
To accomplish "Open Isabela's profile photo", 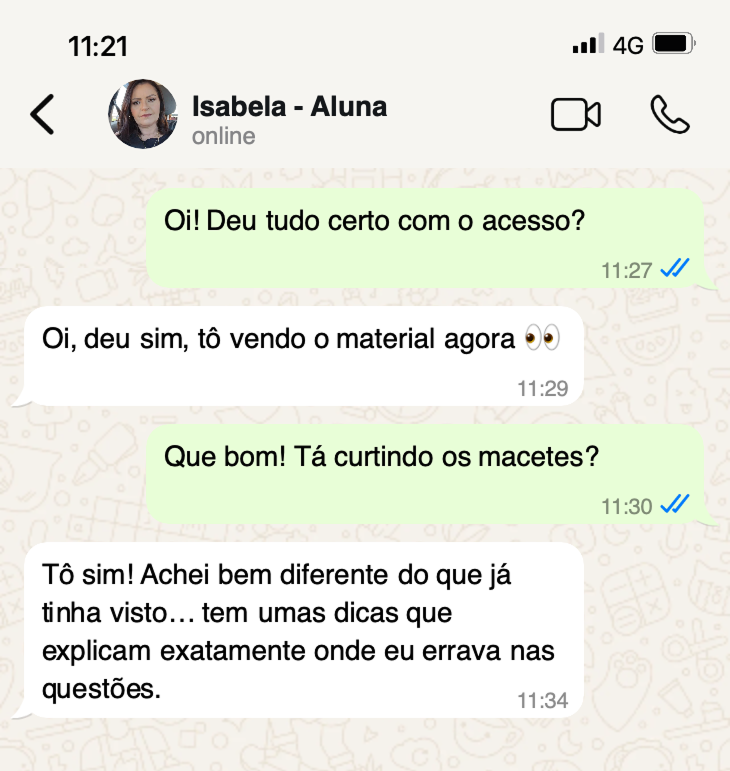I will (x=143, y=115).
